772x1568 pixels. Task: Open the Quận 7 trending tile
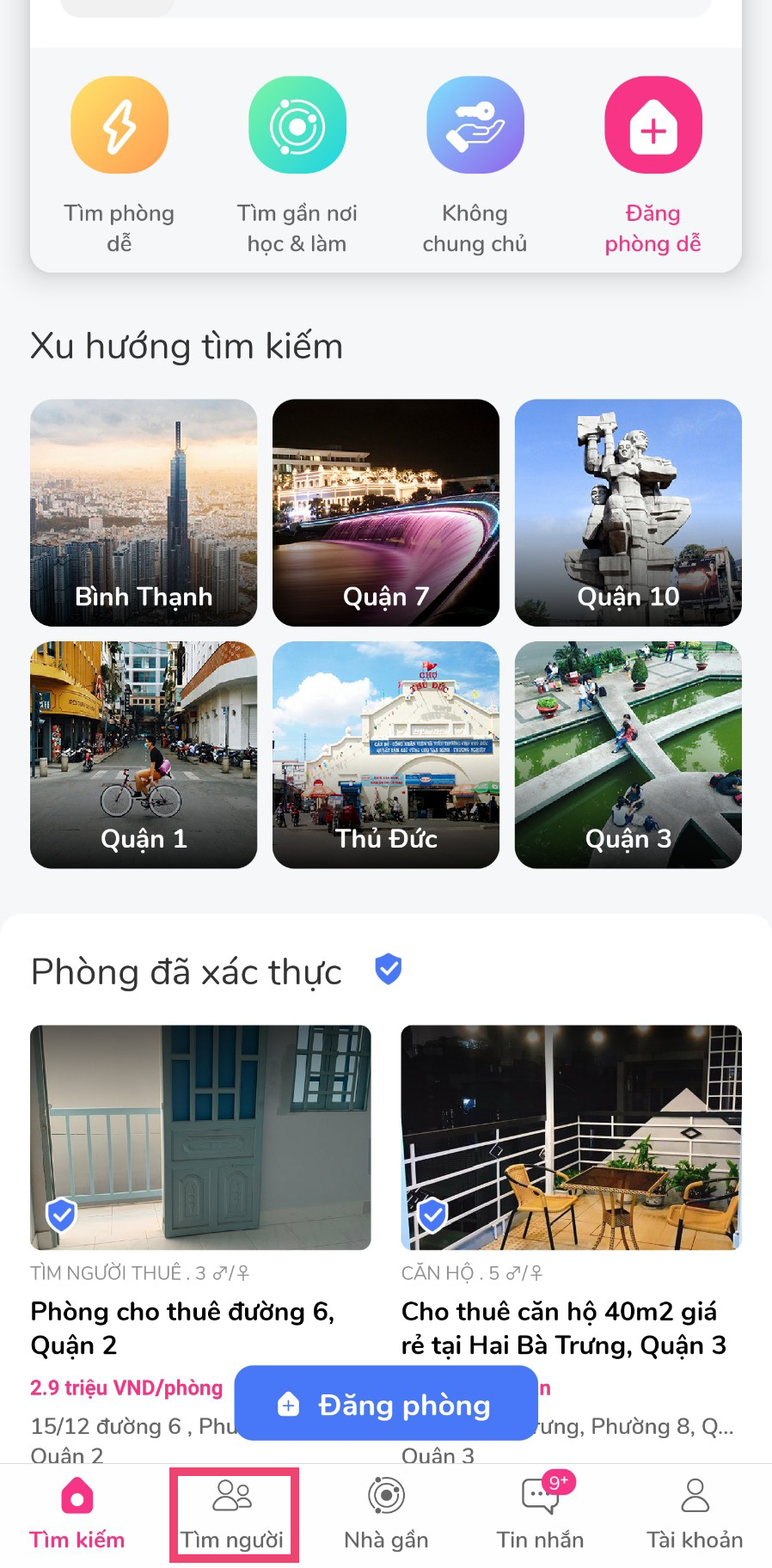386,512
